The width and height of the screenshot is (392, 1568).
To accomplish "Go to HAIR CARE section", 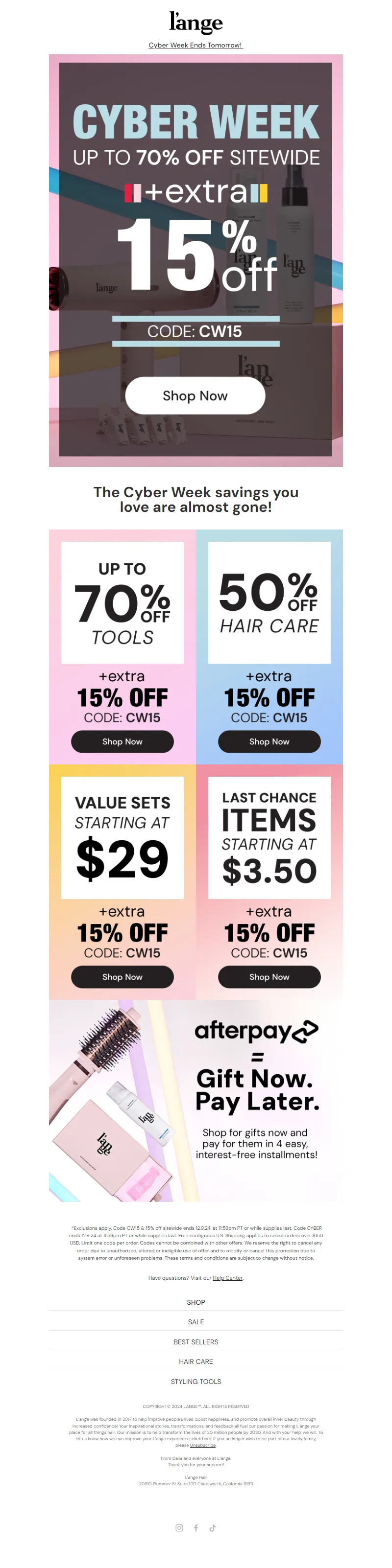I will (x=196, y=1361).
